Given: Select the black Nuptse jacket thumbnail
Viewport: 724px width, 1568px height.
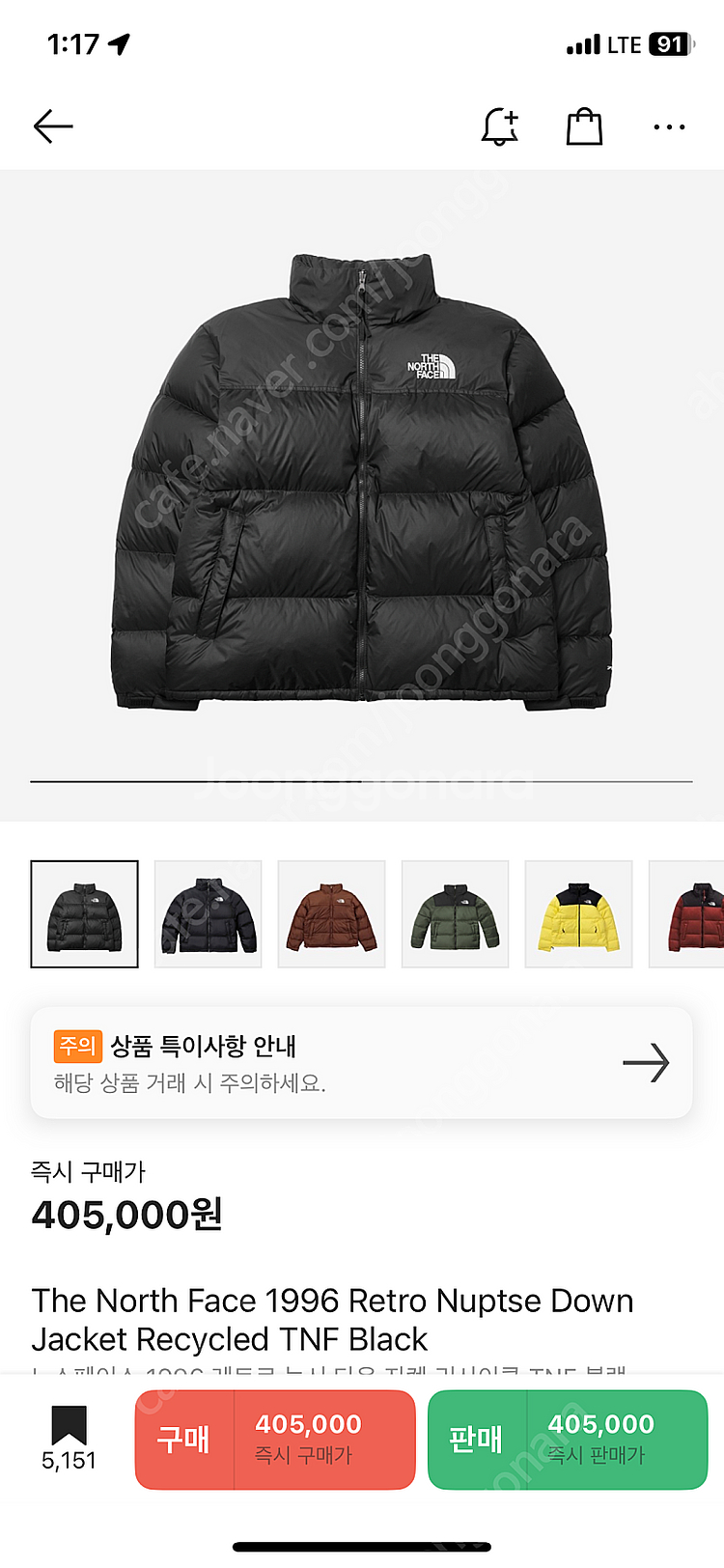Looking at the screenshot, I should [84, 913].
